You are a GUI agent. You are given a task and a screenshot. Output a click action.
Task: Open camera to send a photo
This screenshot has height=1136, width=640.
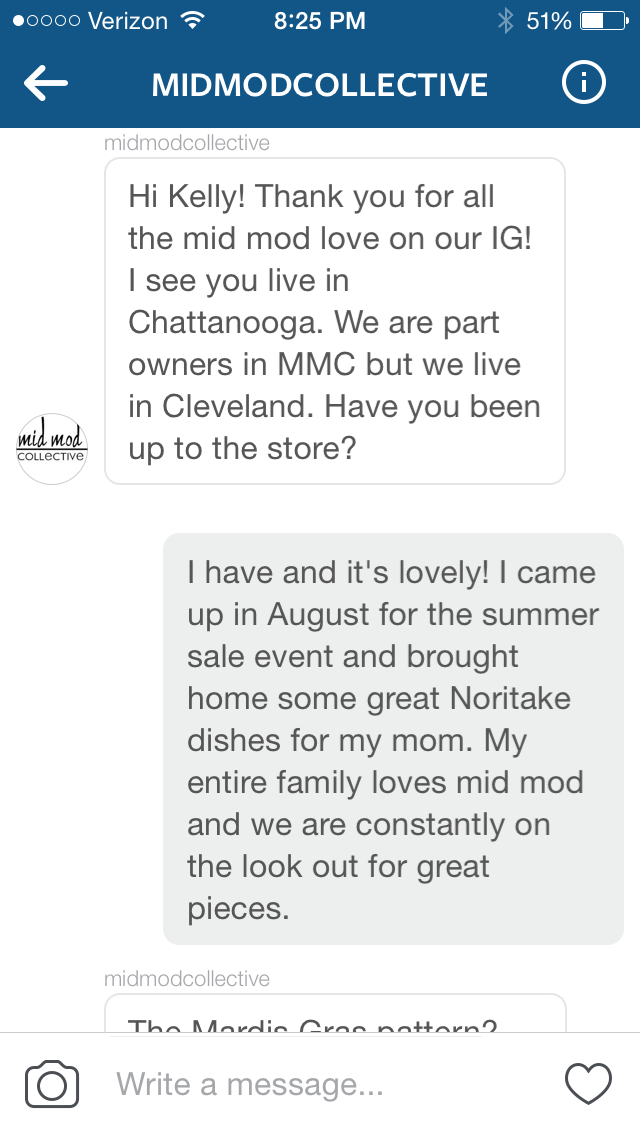(52, 1084)
